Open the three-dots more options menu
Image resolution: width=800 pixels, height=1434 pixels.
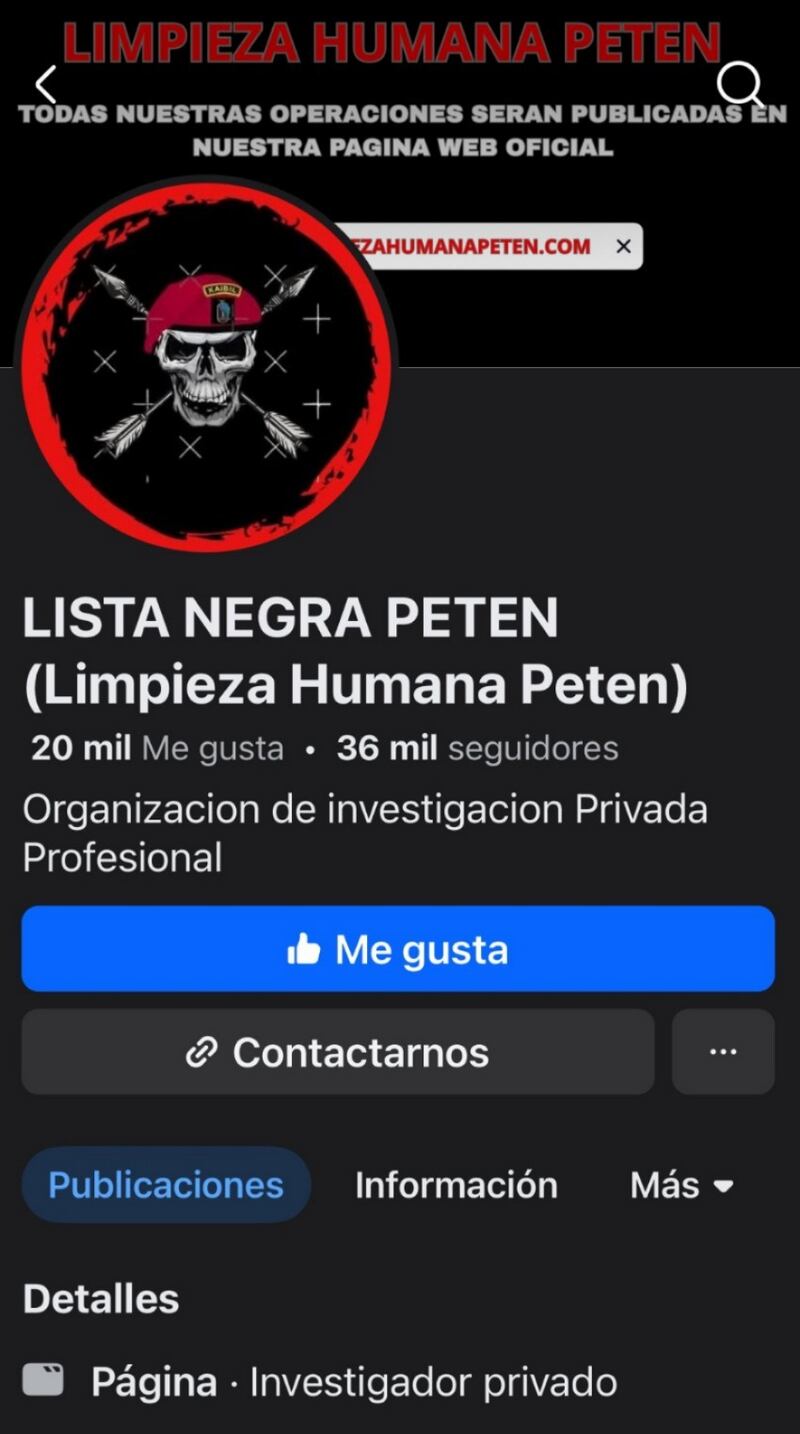point(722,1052)
